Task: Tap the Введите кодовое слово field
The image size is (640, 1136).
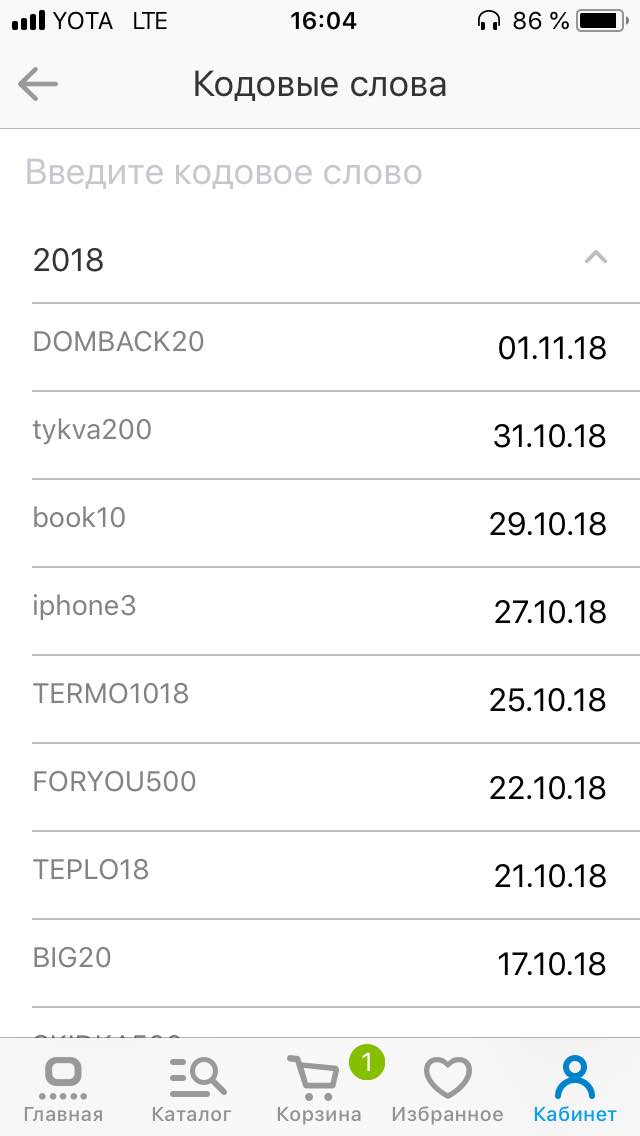Action: (x=320, y=173)
